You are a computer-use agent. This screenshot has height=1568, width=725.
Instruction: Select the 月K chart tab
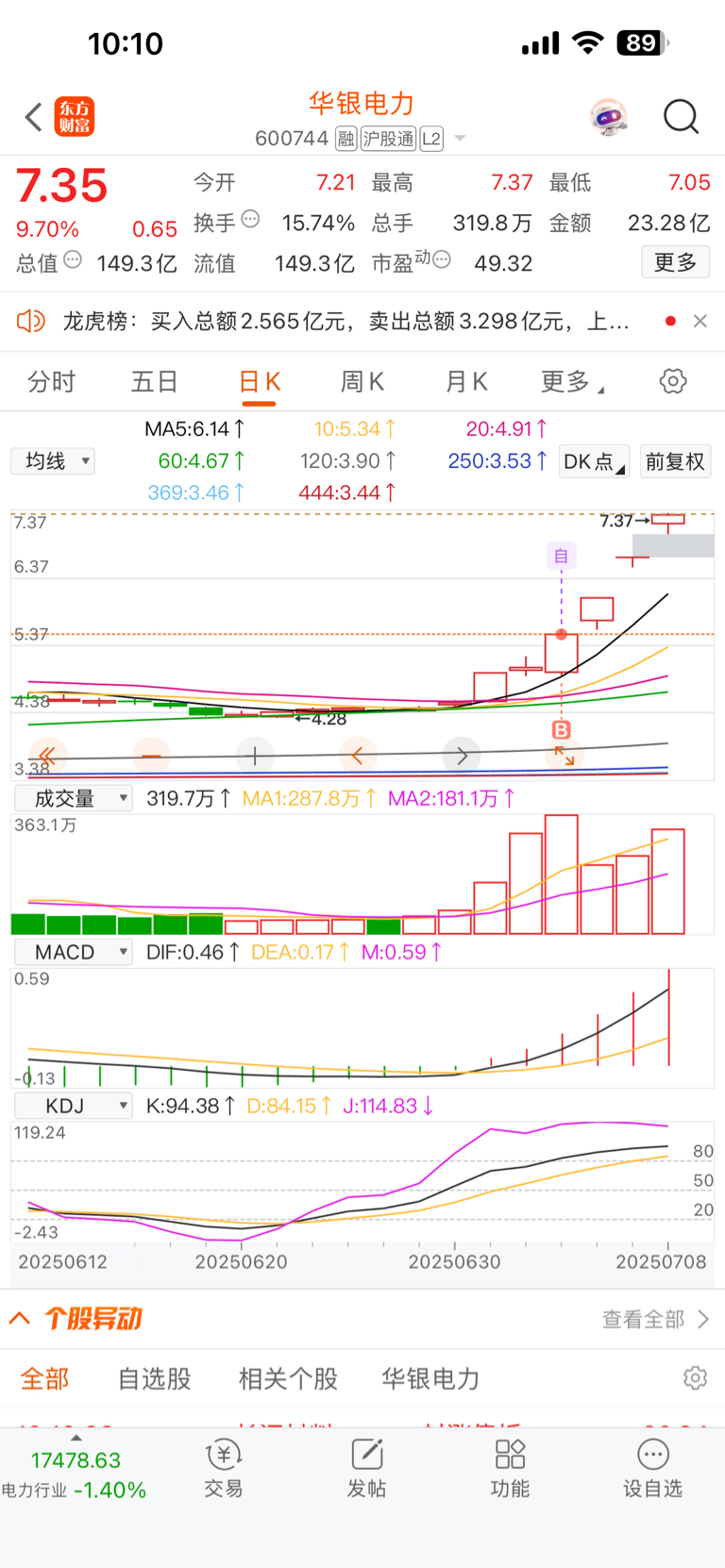click(x=466, y=382)
